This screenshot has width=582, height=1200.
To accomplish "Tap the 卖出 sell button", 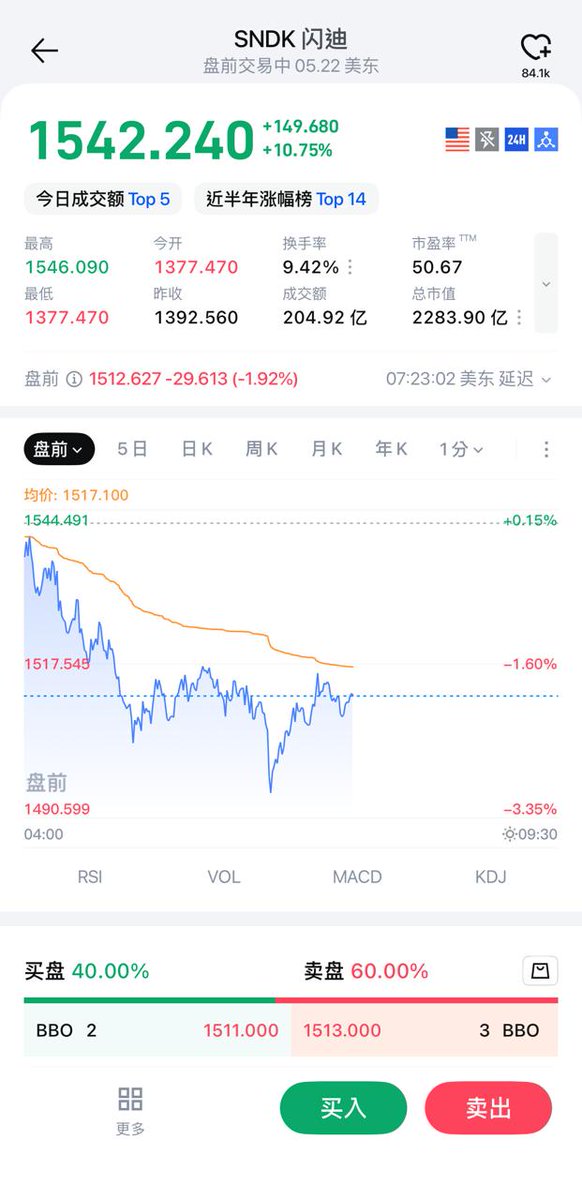I will click(x=488, y=1108).
